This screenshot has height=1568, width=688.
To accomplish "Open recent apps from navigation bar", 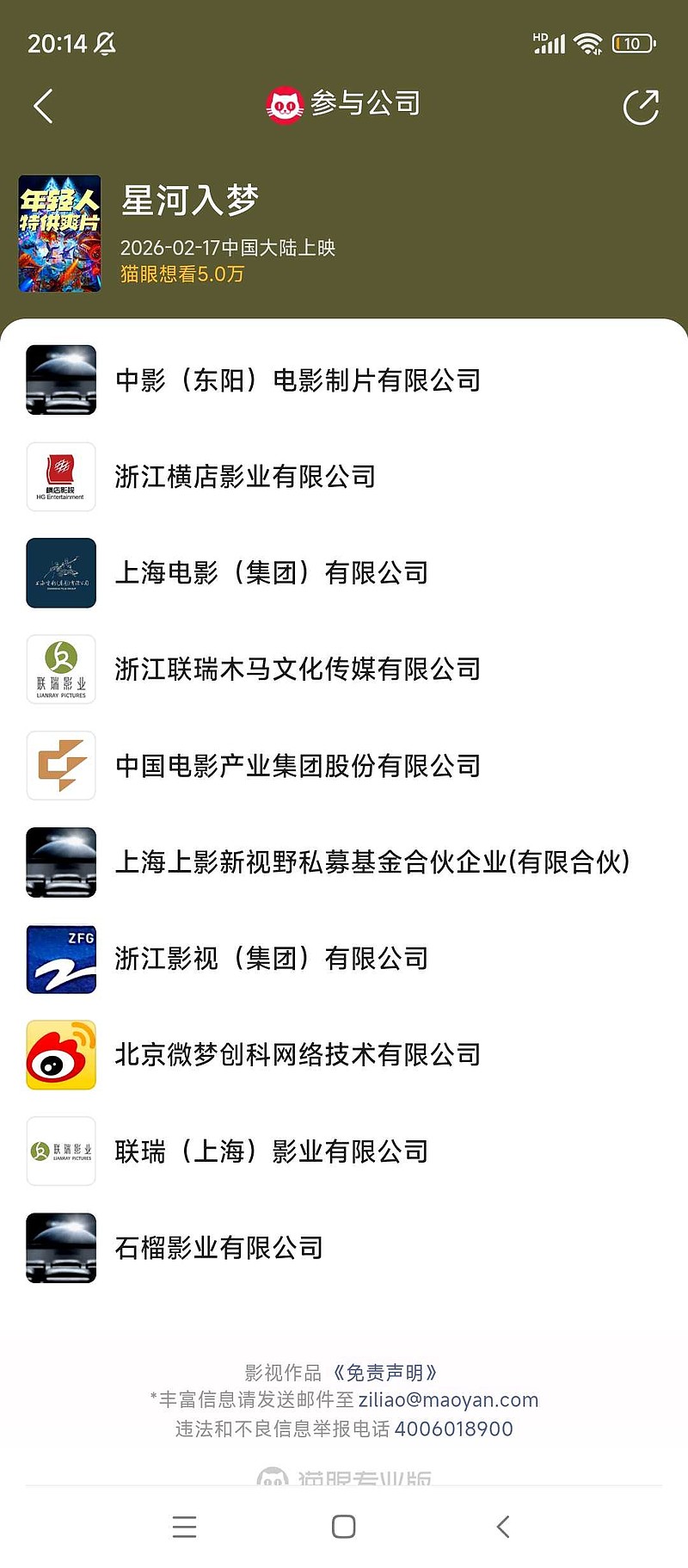I will (184, 1527).
